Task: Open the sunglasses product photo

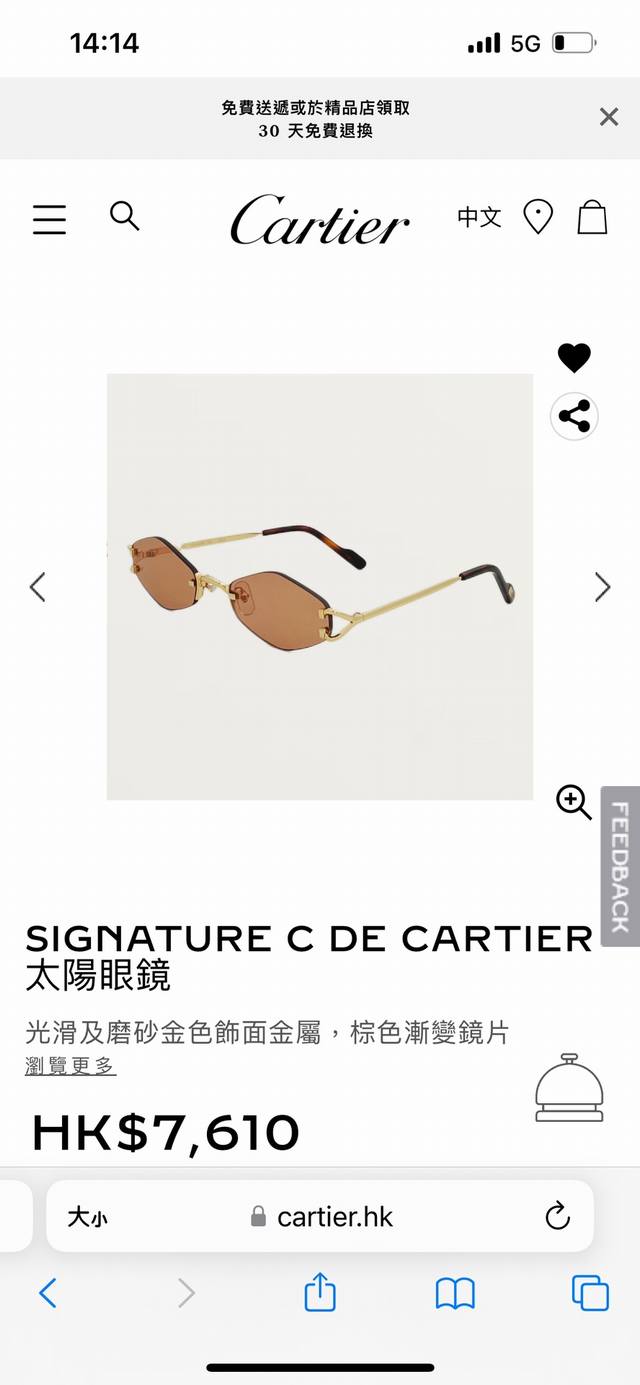Action: (x=320, y=587)
